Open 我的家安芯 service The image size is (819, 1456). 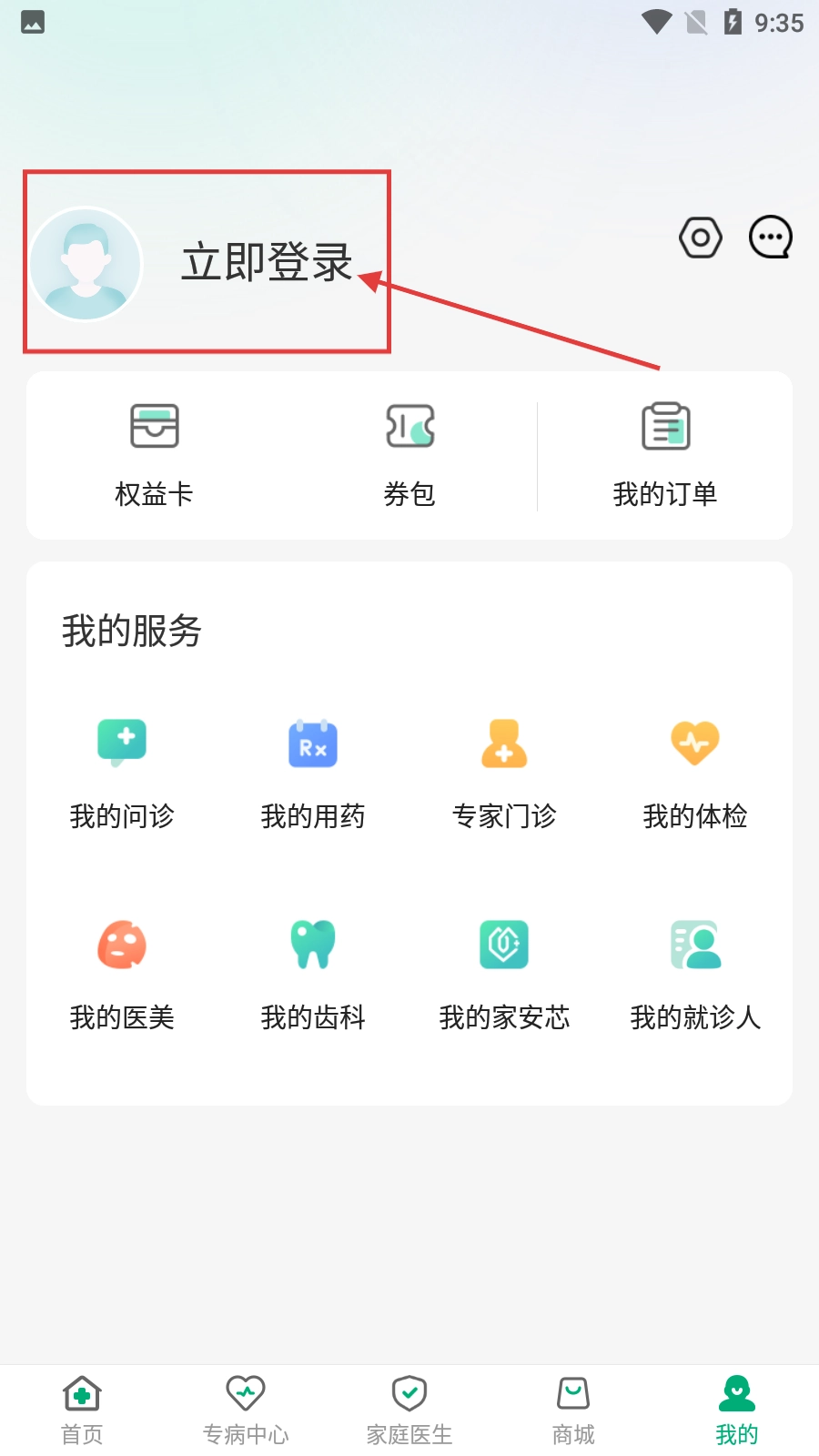tap(504, 975)
